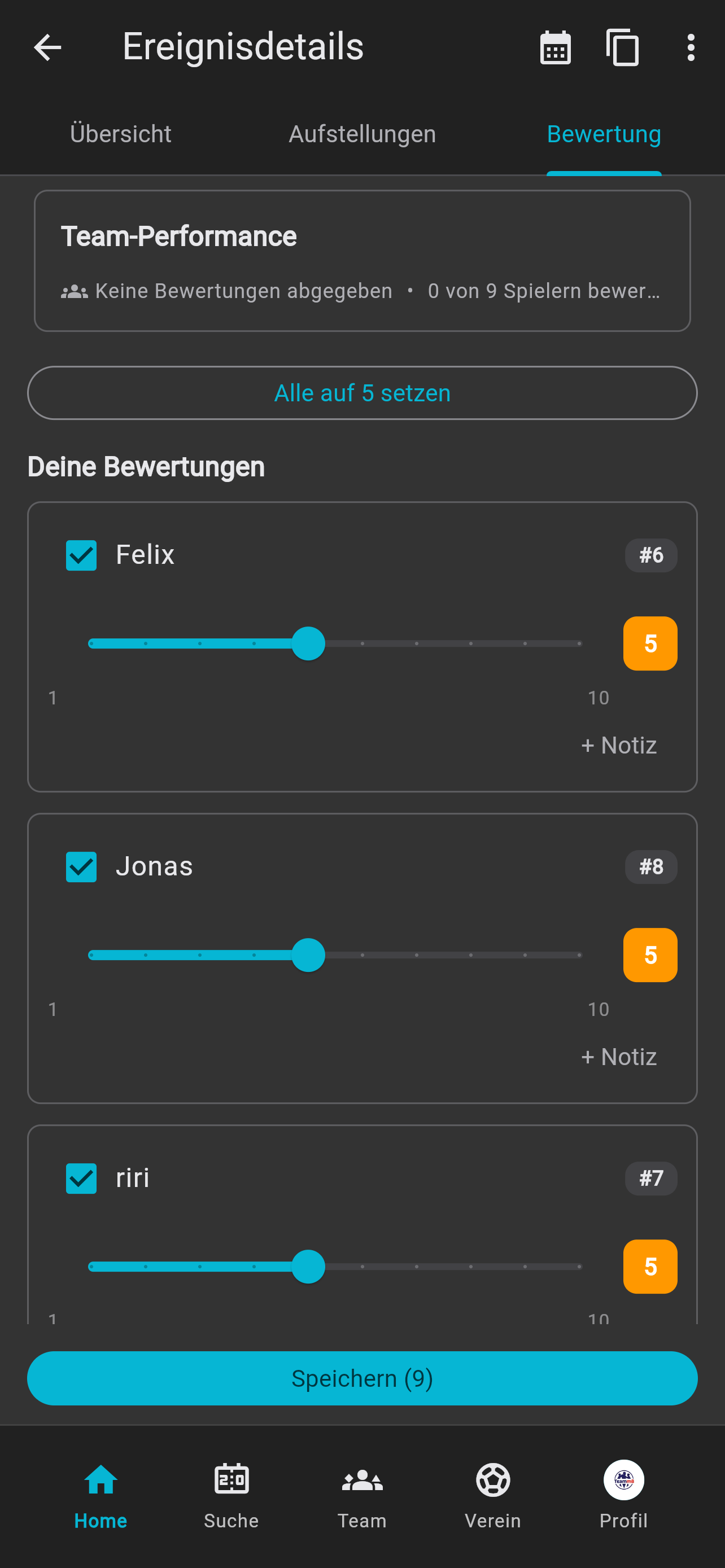Deselect Jonas using his checkbox
The image size is (725, 1568).
[81, 866]
